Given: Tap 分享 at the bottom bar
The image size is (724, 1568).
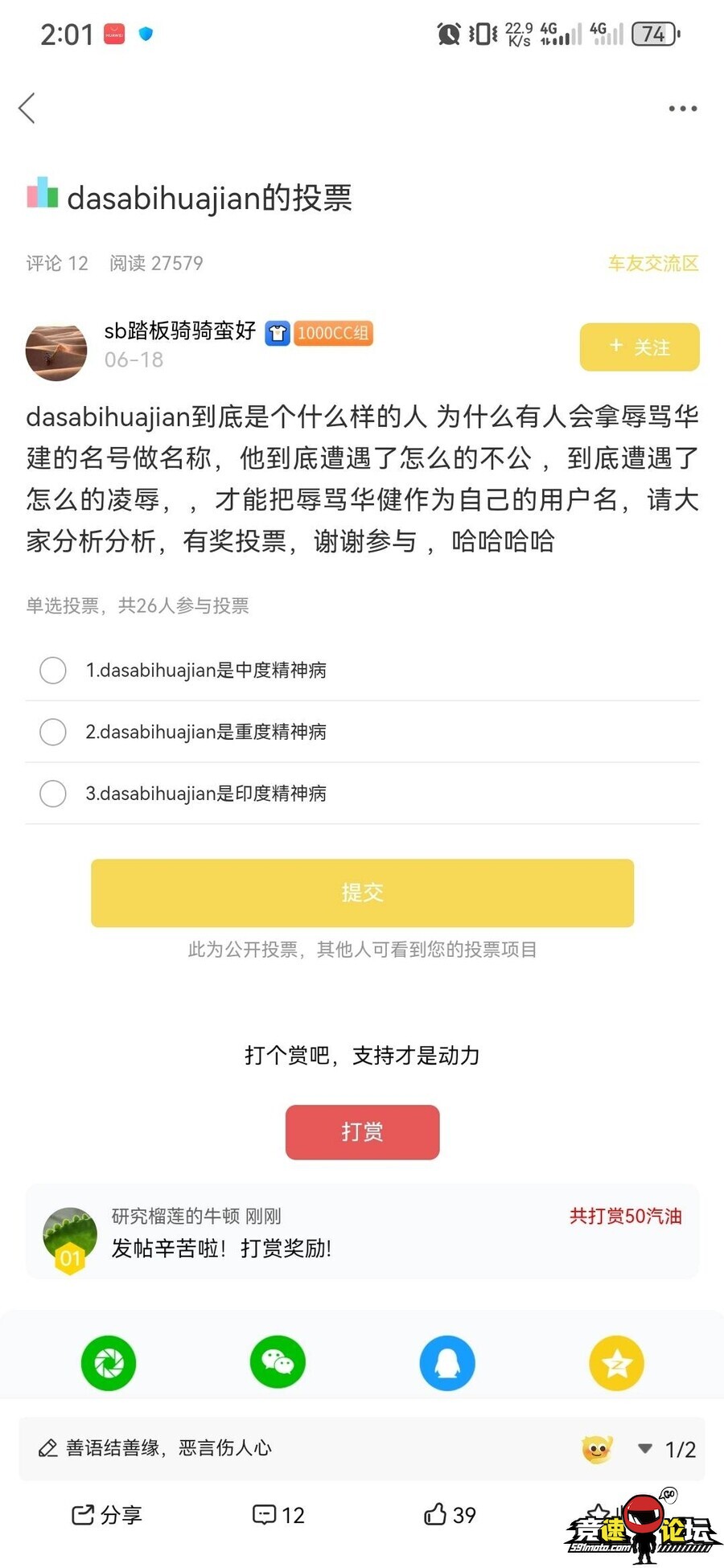Looking at the screenshot, I should click(106, 1515).
